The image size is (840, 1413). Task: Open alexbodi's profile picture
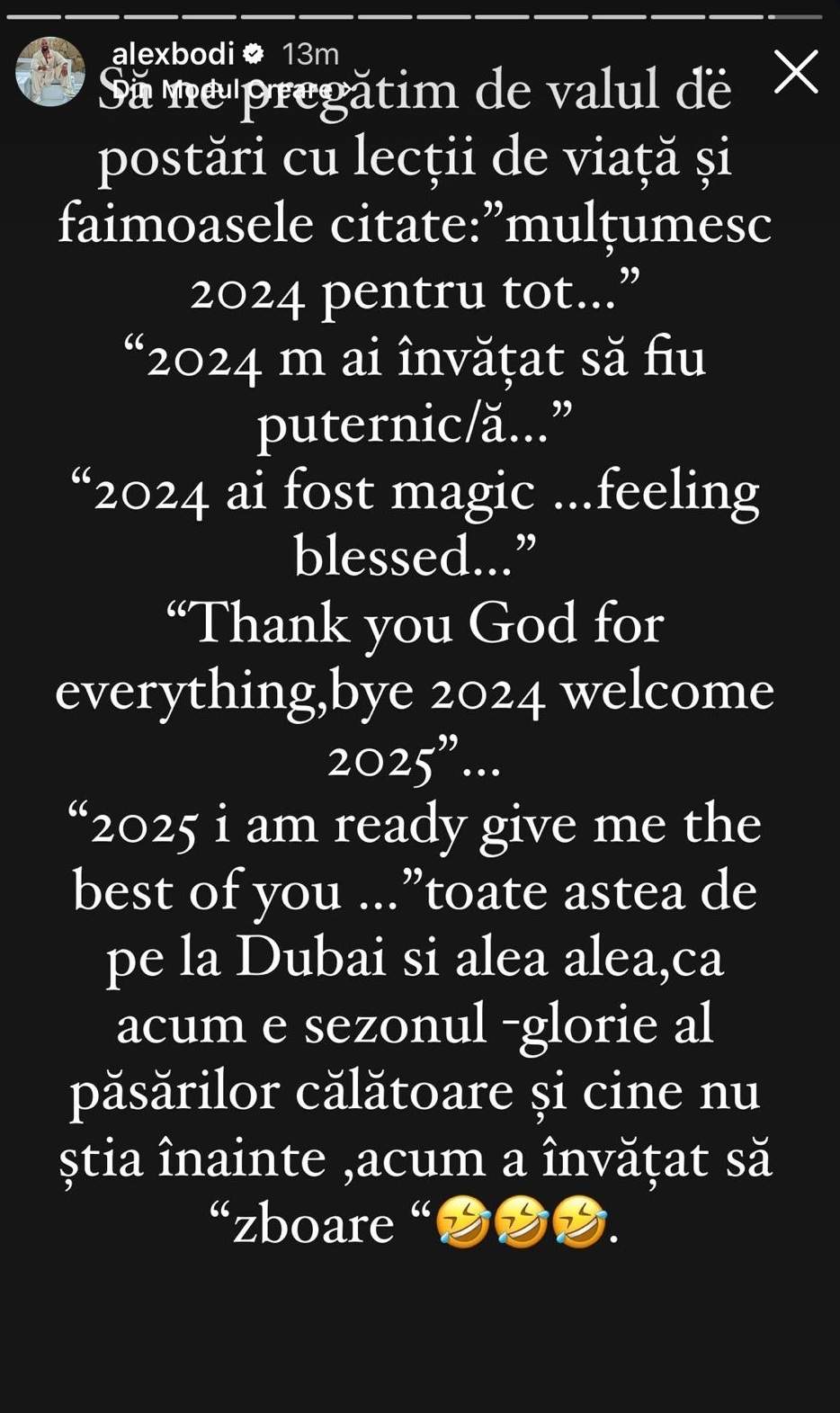point(50,72)
